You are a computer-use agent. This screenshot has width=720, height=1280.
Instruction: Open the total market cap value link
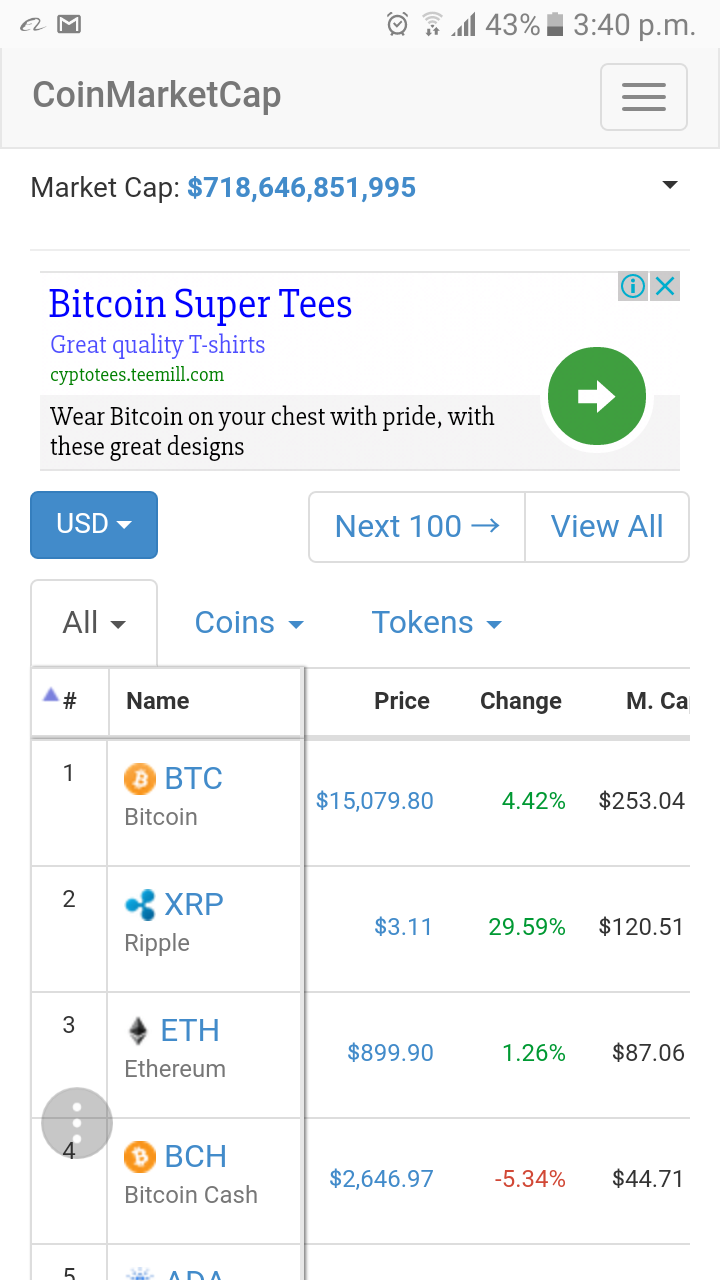pyautogui.click(x=301, y=187)
